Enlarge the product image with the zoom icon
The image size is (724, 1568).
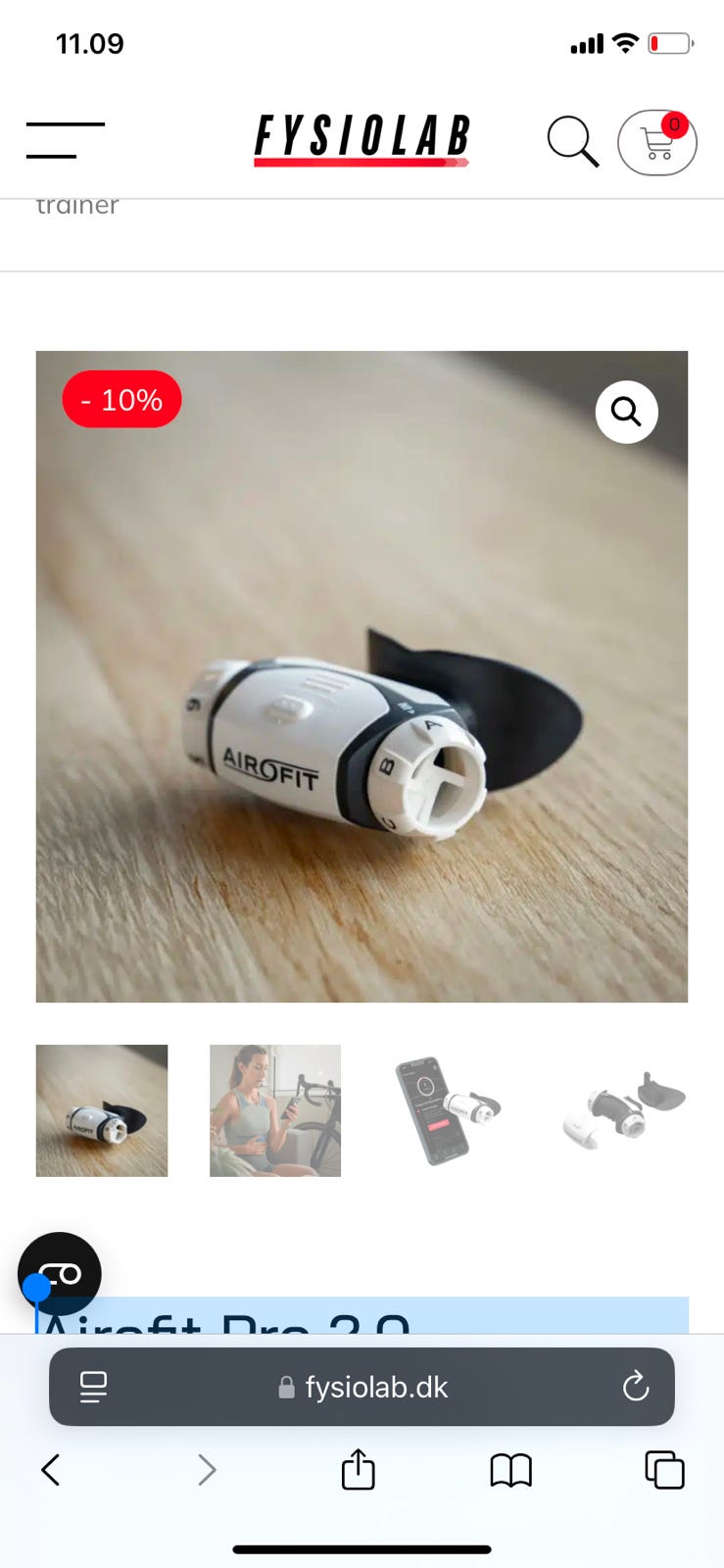(x=627, y=412)
